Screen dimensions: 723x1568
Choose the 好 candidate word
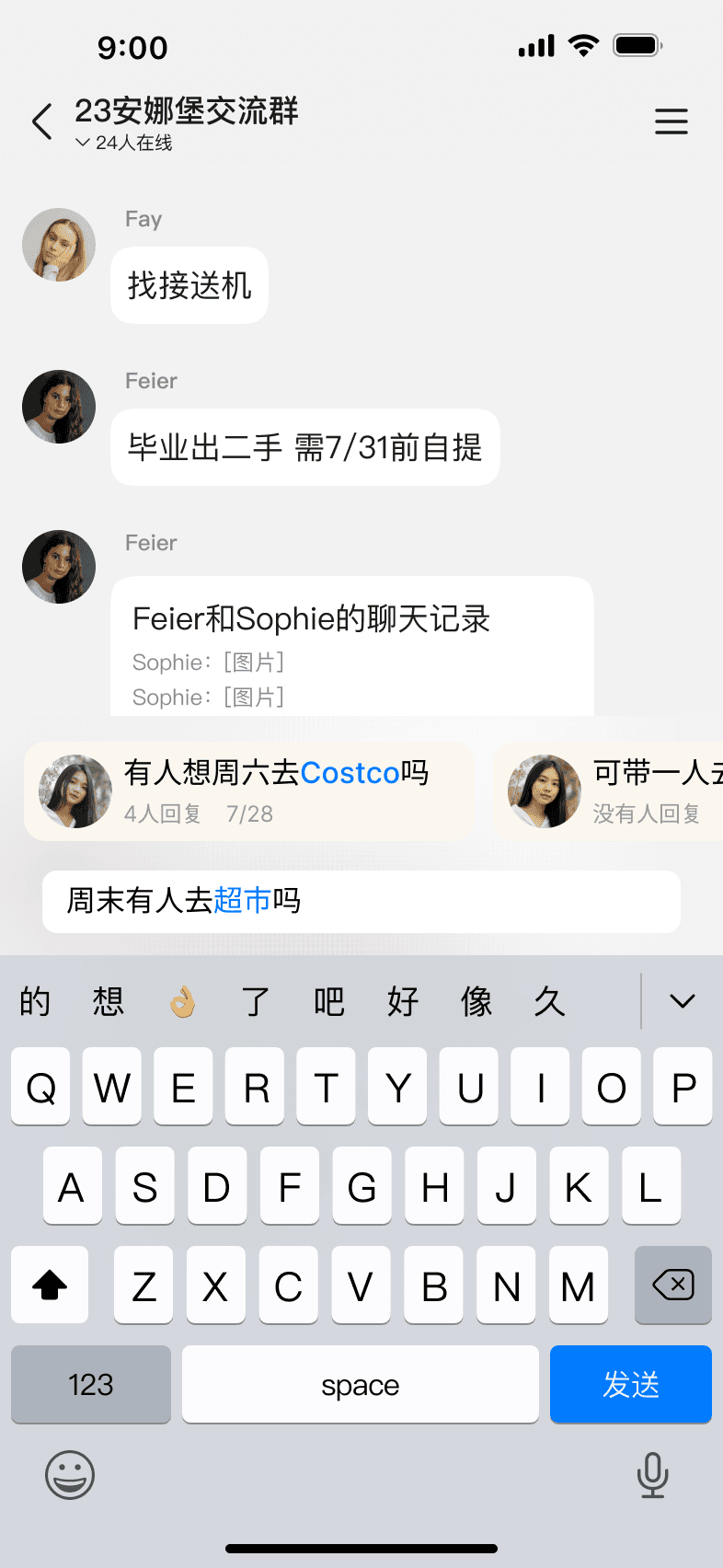click(403, 1001)
